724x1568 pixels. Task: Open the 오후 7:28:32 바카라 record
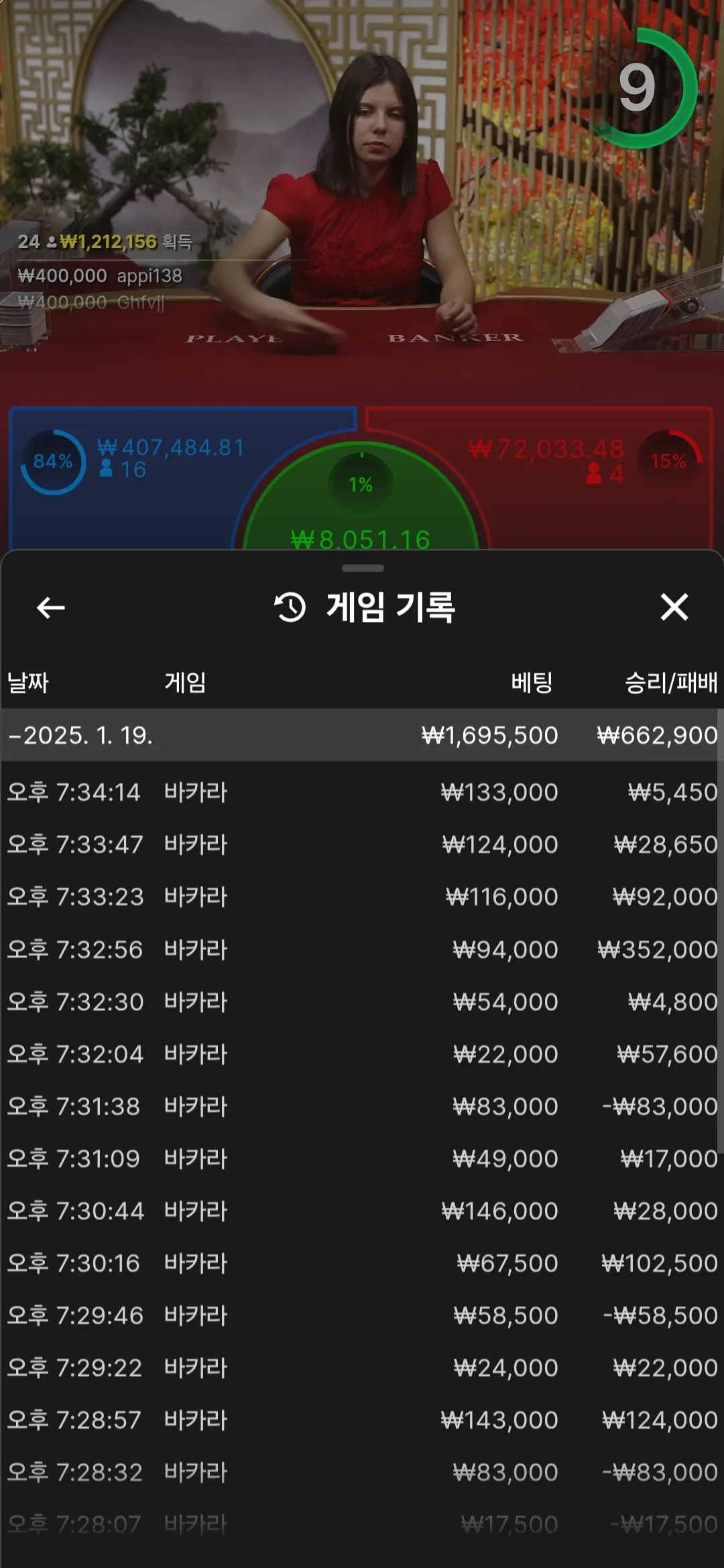click(361, 1472)
